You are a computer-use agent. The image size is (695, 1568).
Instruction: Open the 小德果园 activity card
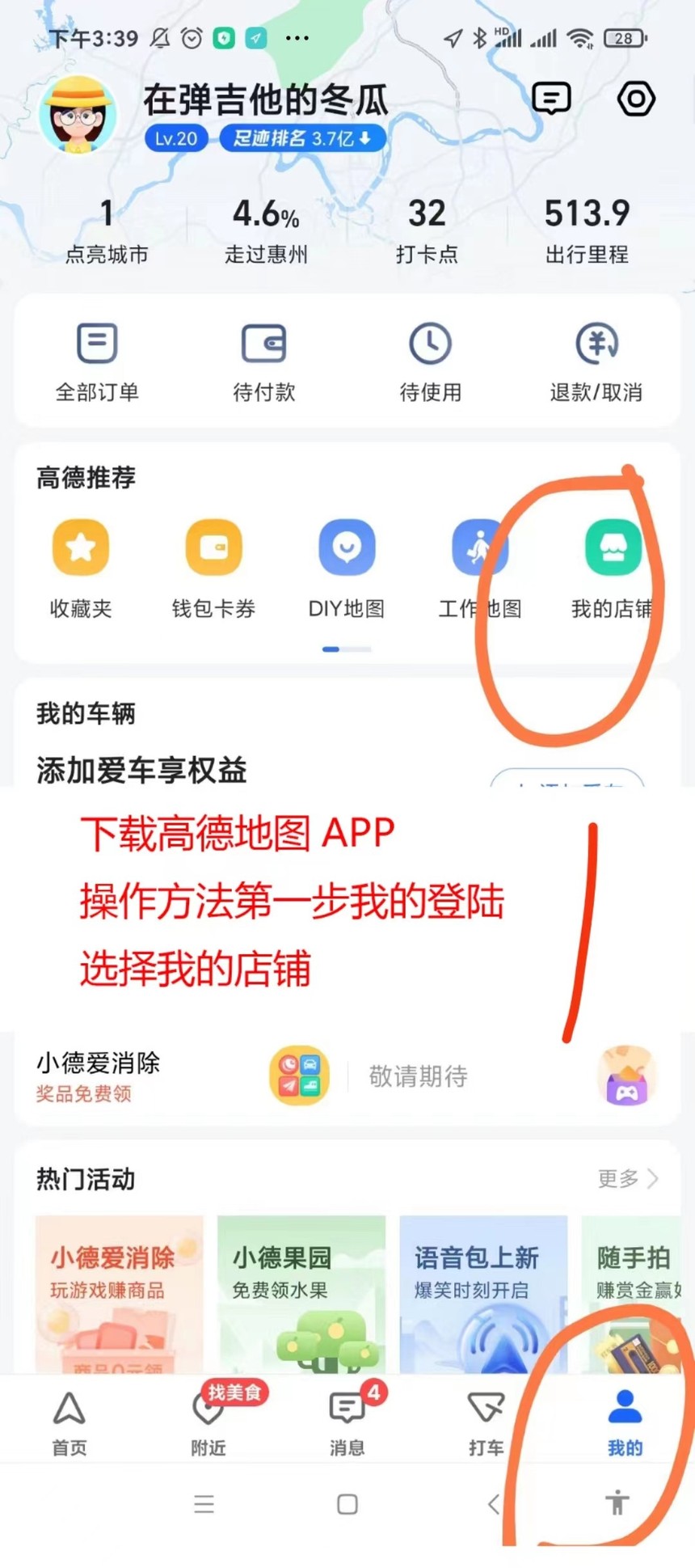coord(301,1294)
